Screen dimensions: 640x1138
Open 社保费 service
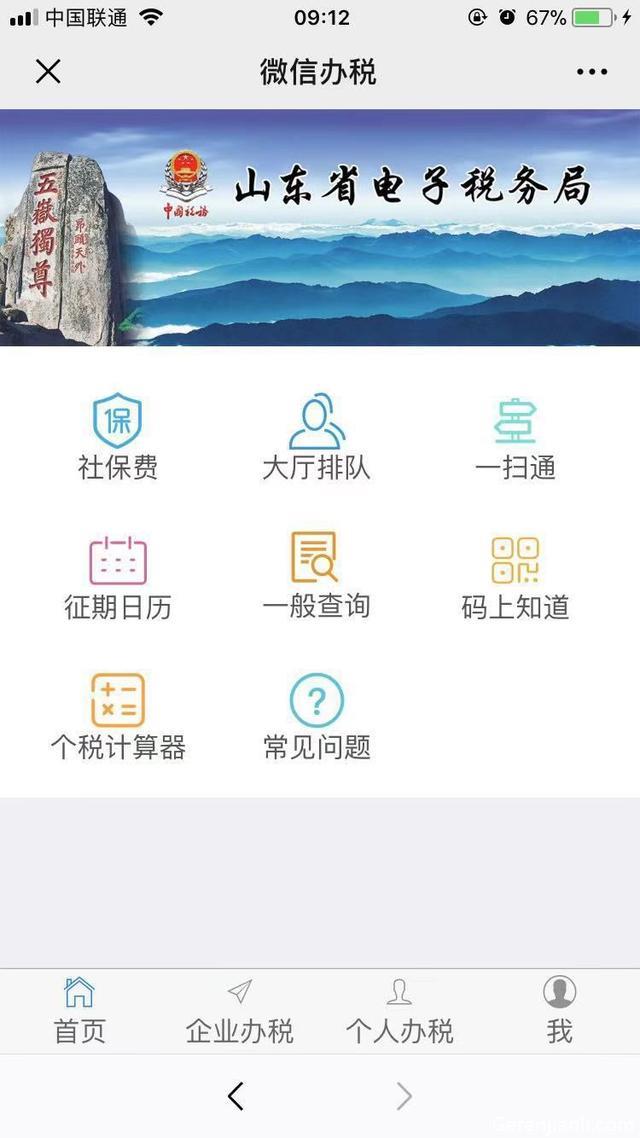[x=118, y=437]
